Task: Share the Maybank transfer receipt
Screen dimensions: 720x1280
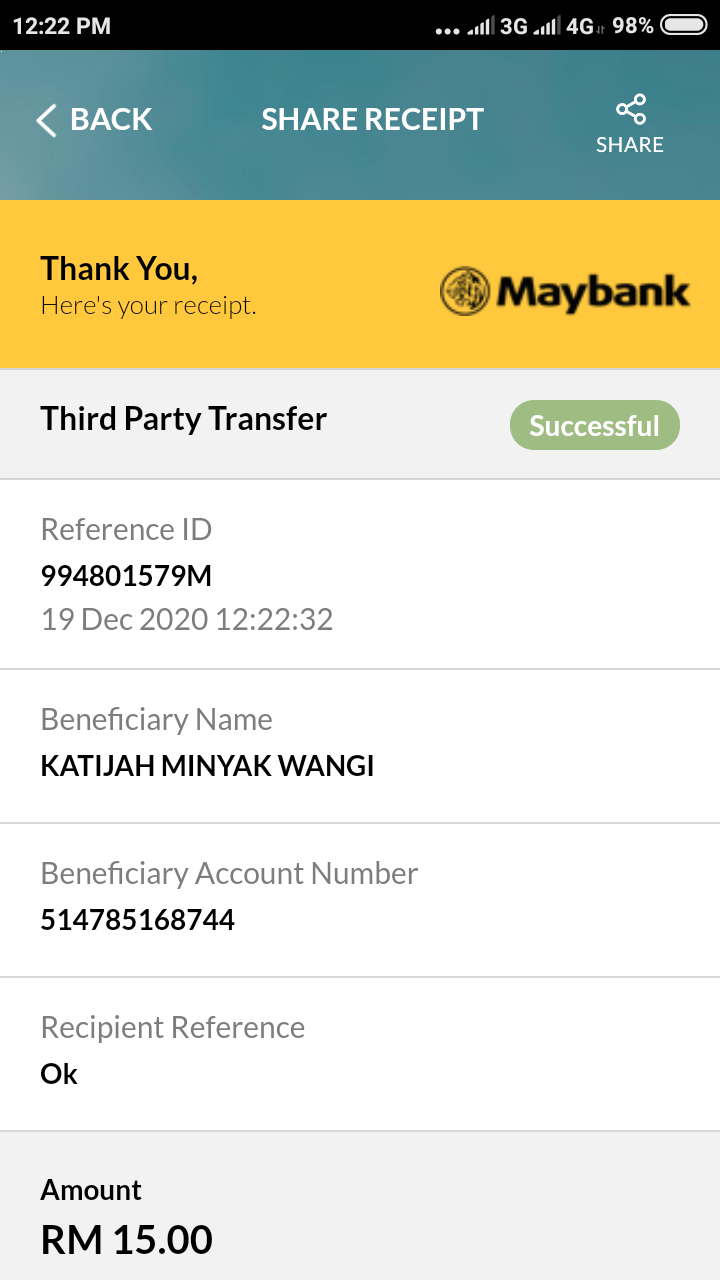Action: click(x=630, y=125)
